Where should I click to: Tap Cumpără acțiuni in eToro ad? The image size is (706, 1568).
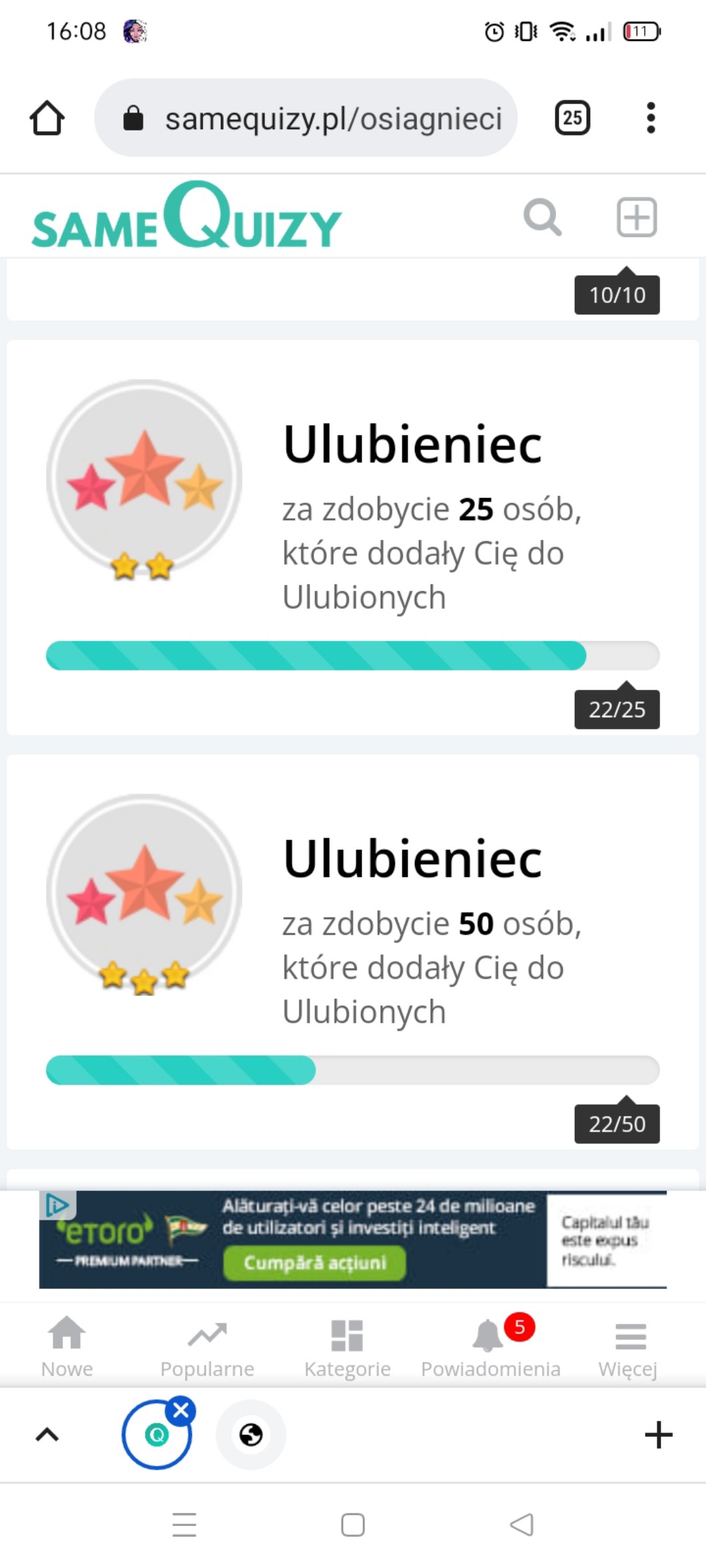pos(314,1262)
